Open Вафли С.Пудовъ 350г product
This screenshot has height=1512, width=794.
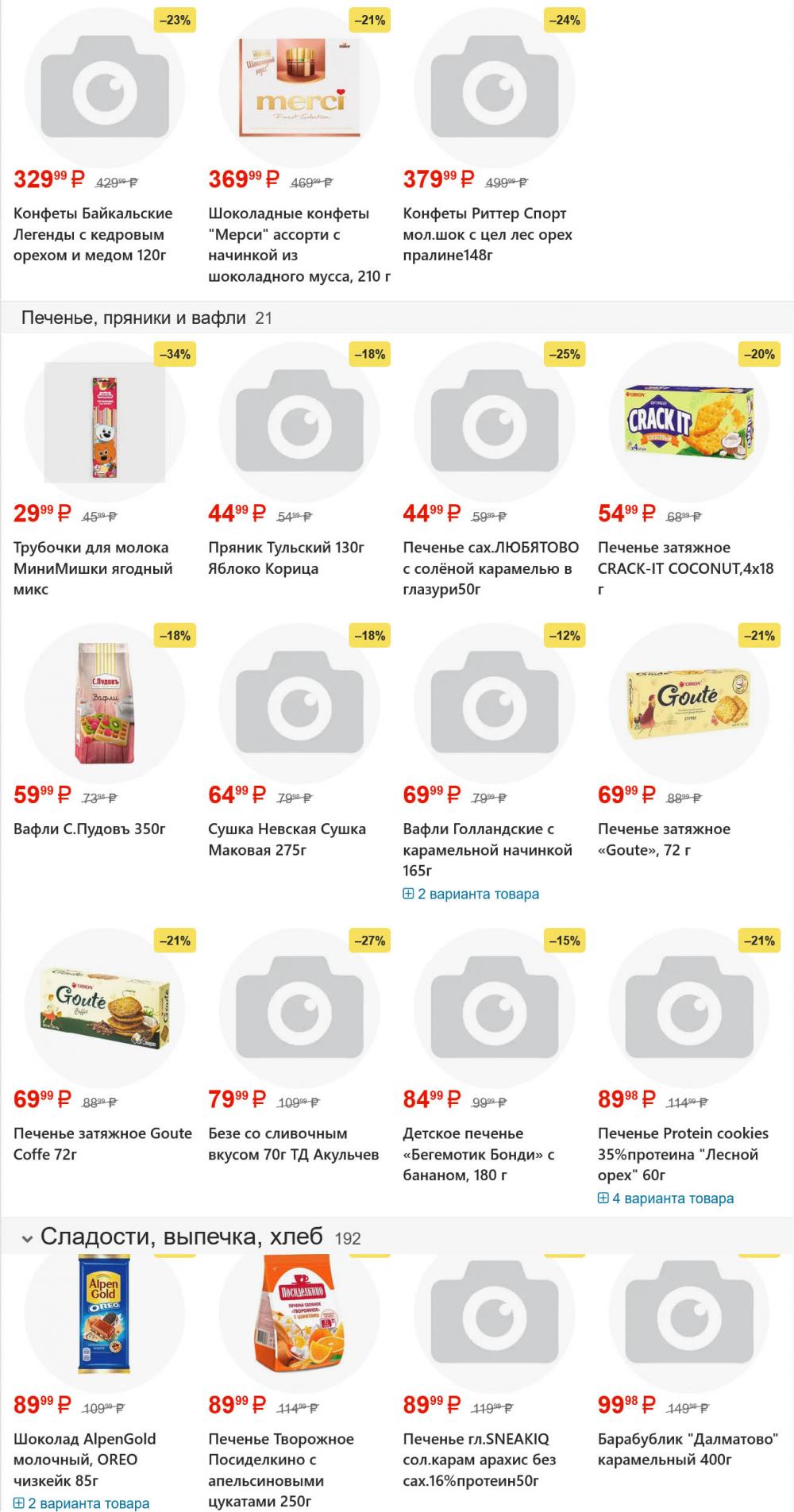pos(90,829)
